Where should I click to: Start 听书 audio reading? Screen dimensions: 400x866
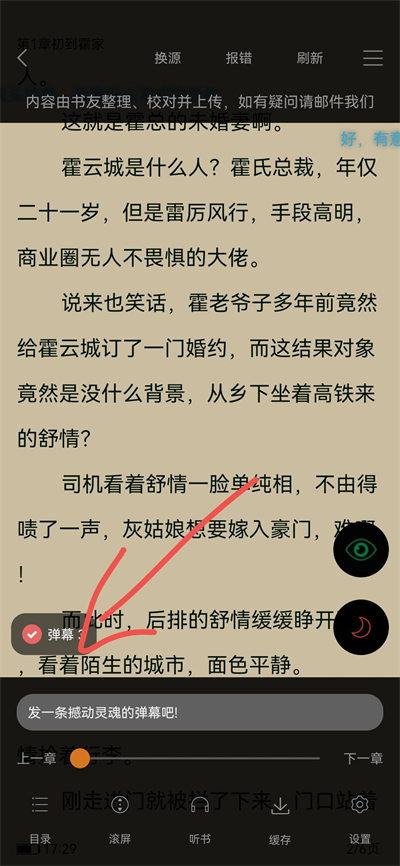coord(200,819)
